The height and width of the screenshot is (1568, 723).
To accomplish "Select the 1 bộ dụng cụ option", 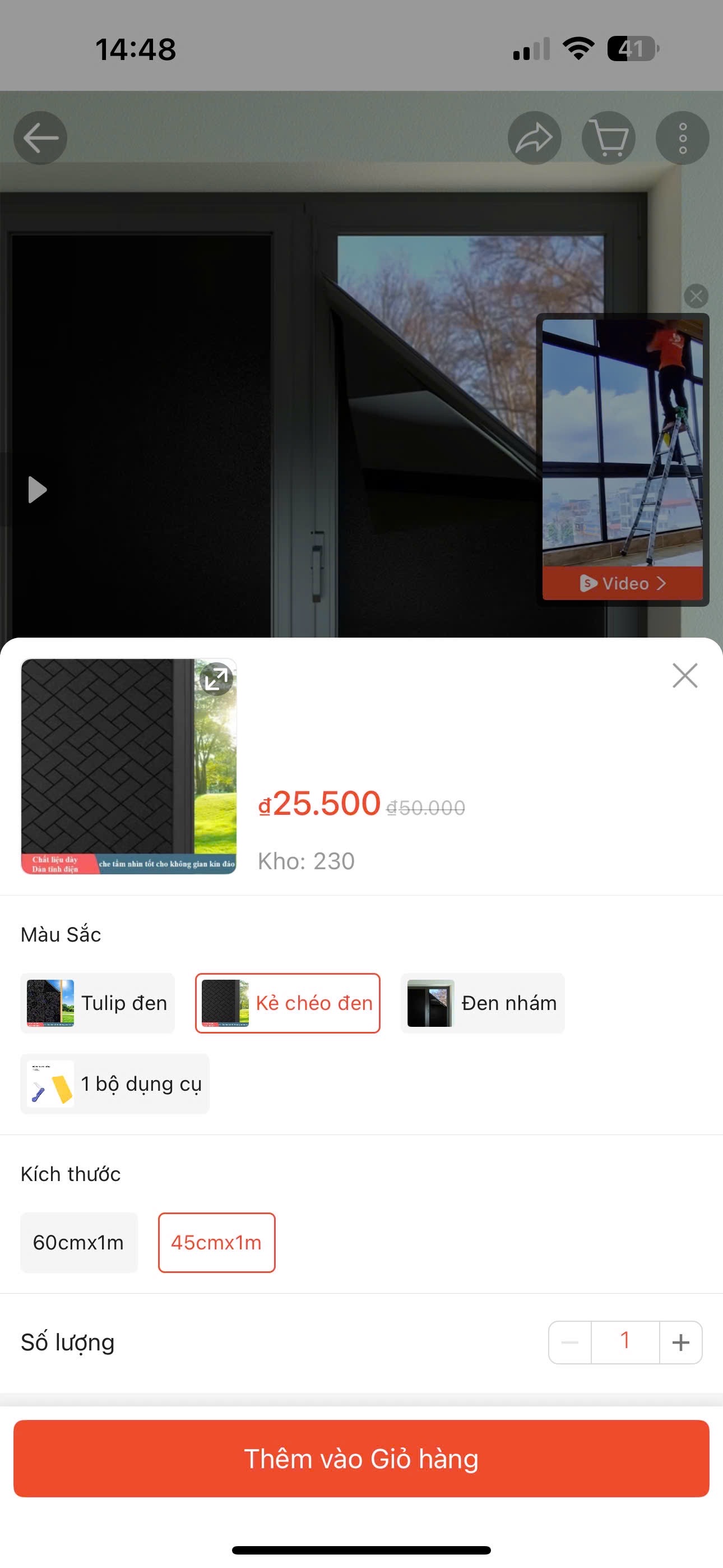I will click(x=114, y=1083).
